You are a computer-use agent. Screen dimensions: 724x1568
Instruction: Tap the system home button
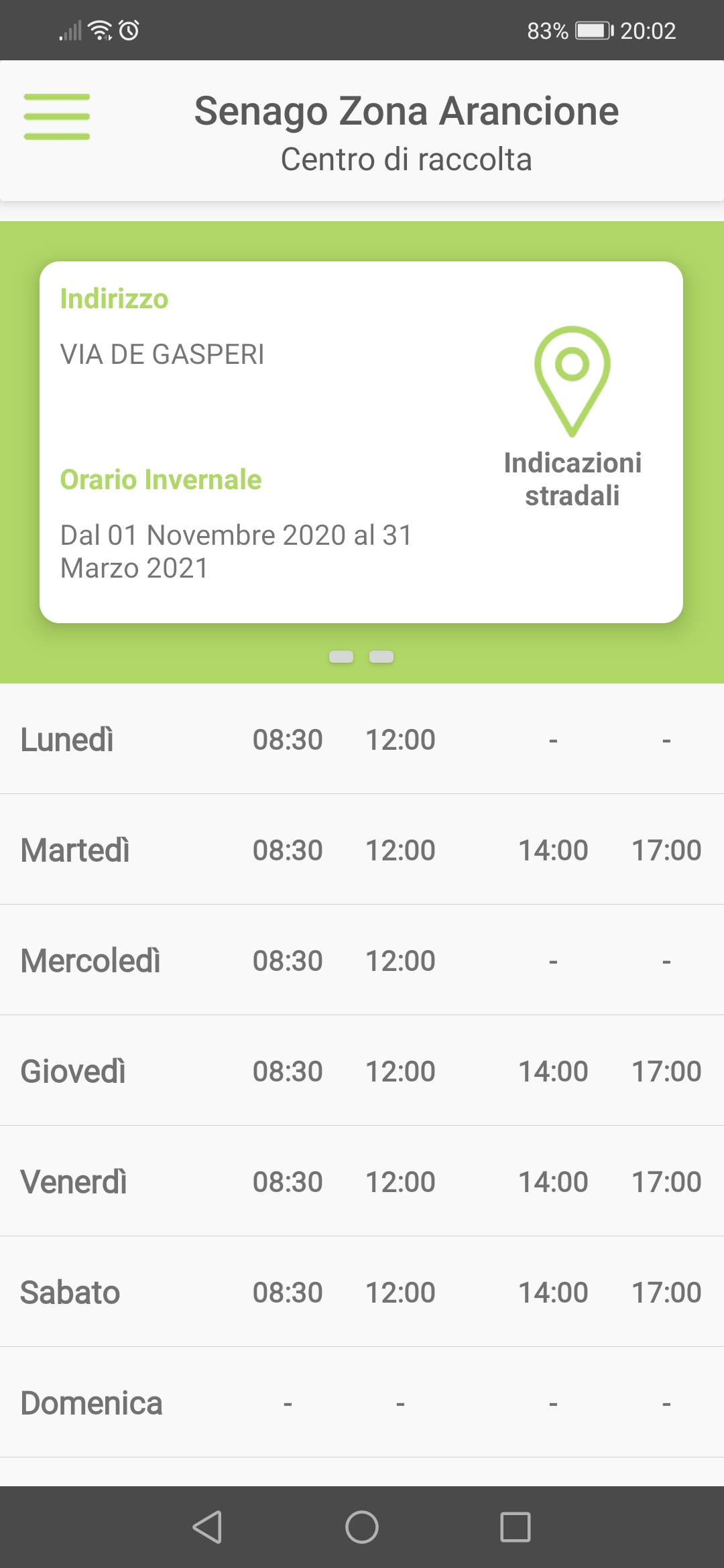pyautogui.click(x=362, y=1527)
